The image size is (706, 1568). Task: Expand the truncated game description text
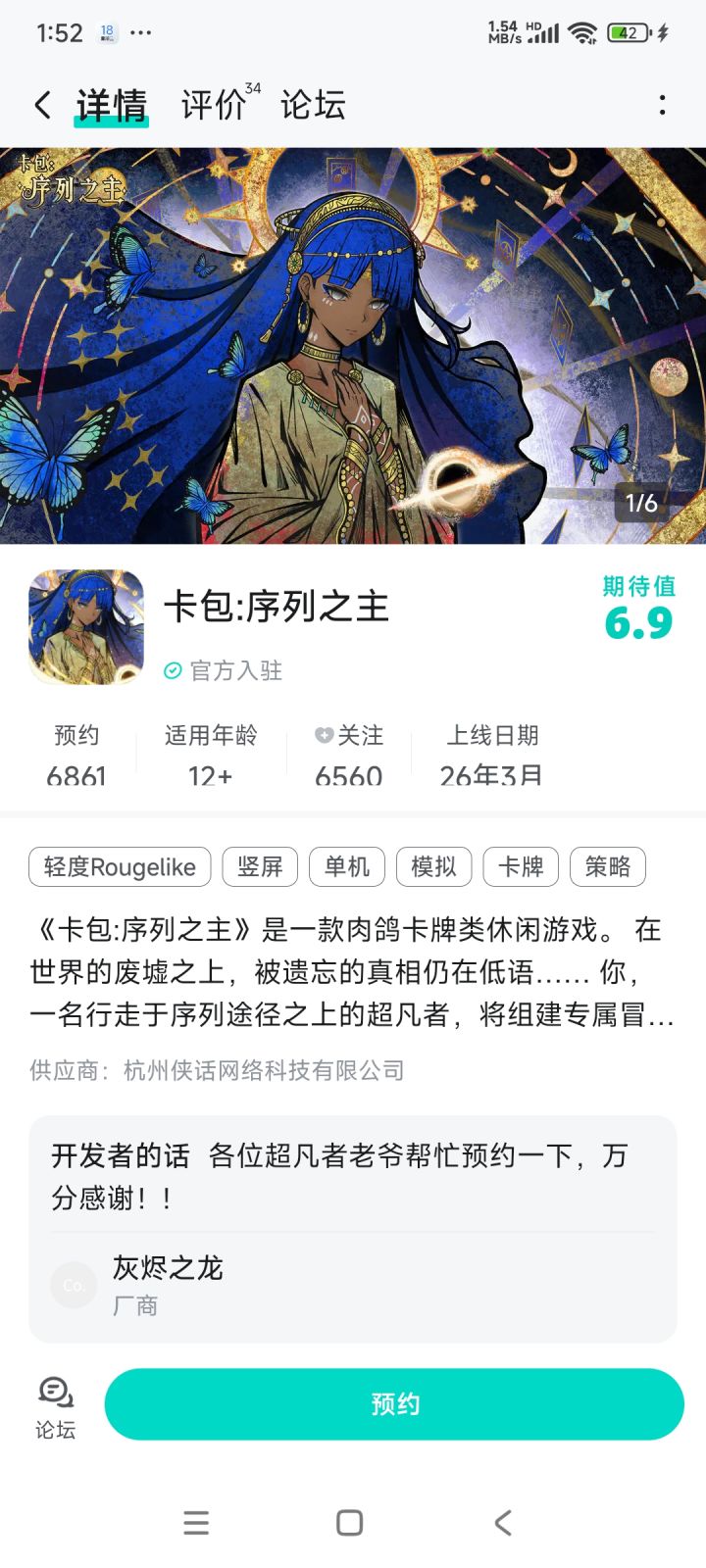pos(353,1017)
